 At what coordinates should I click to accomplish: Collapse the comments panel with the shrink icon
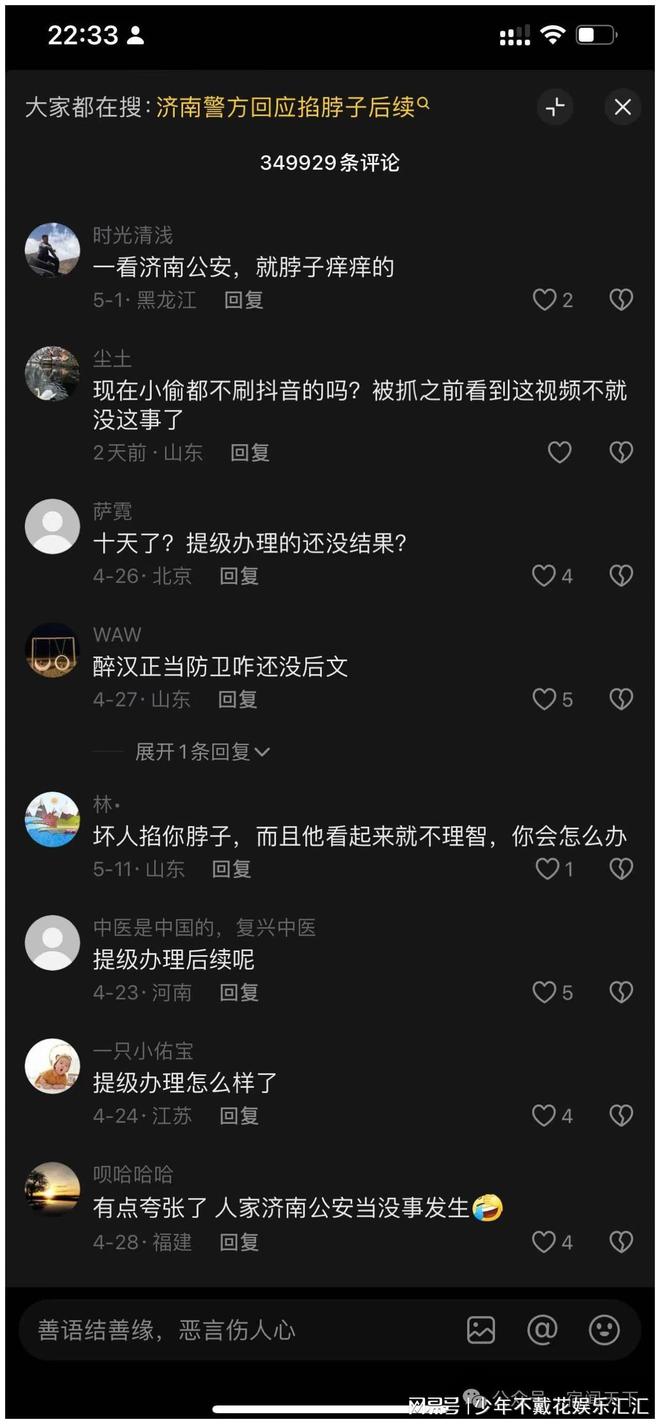(555, 107)
